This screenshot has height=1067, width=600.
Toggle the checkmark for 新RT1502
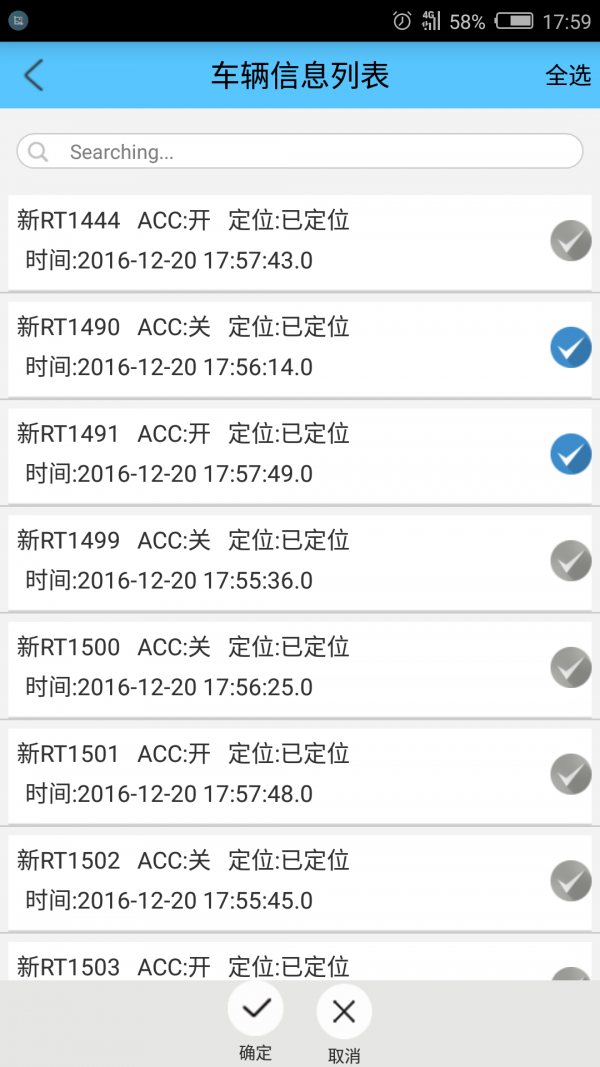[571, 881]
